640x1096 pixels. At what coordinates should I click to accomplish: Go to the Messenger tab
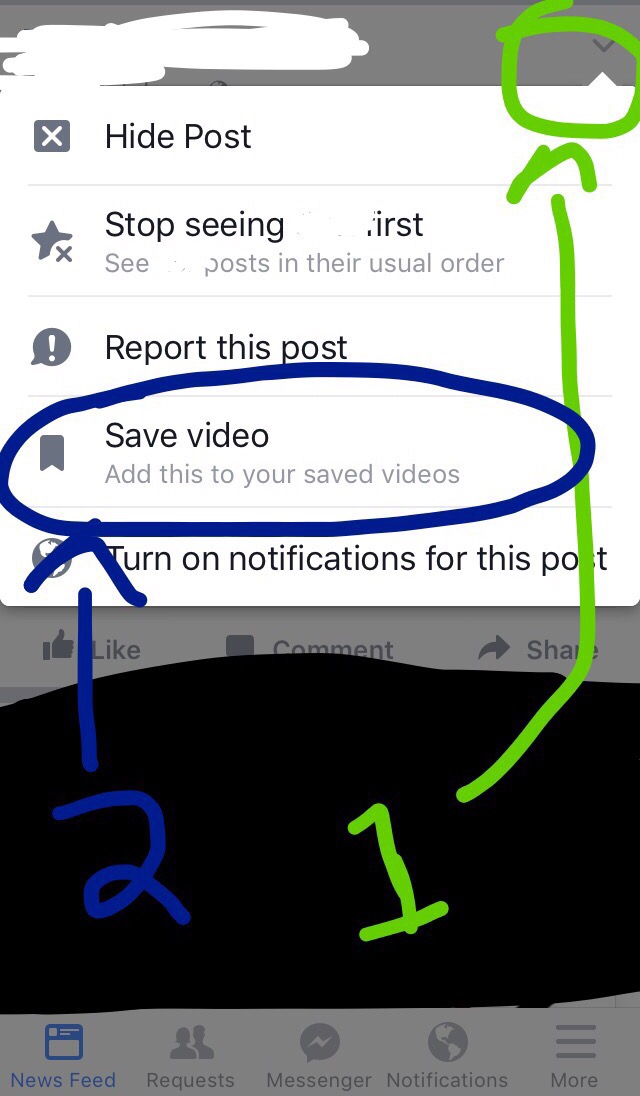319,1056
